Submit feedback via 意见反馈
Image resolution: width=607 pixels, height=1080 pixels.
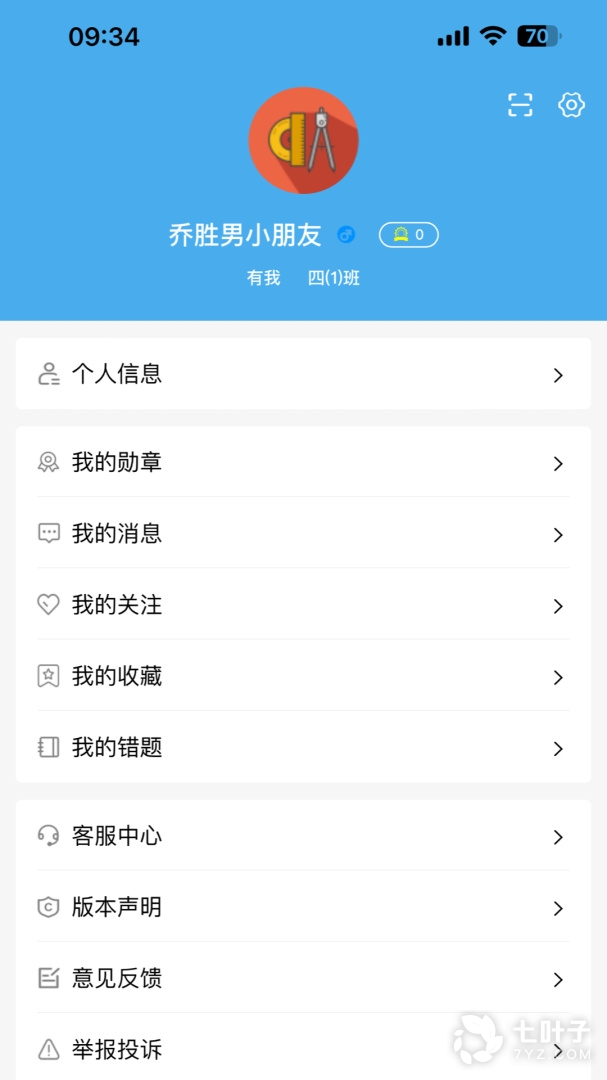pos(303,979)
